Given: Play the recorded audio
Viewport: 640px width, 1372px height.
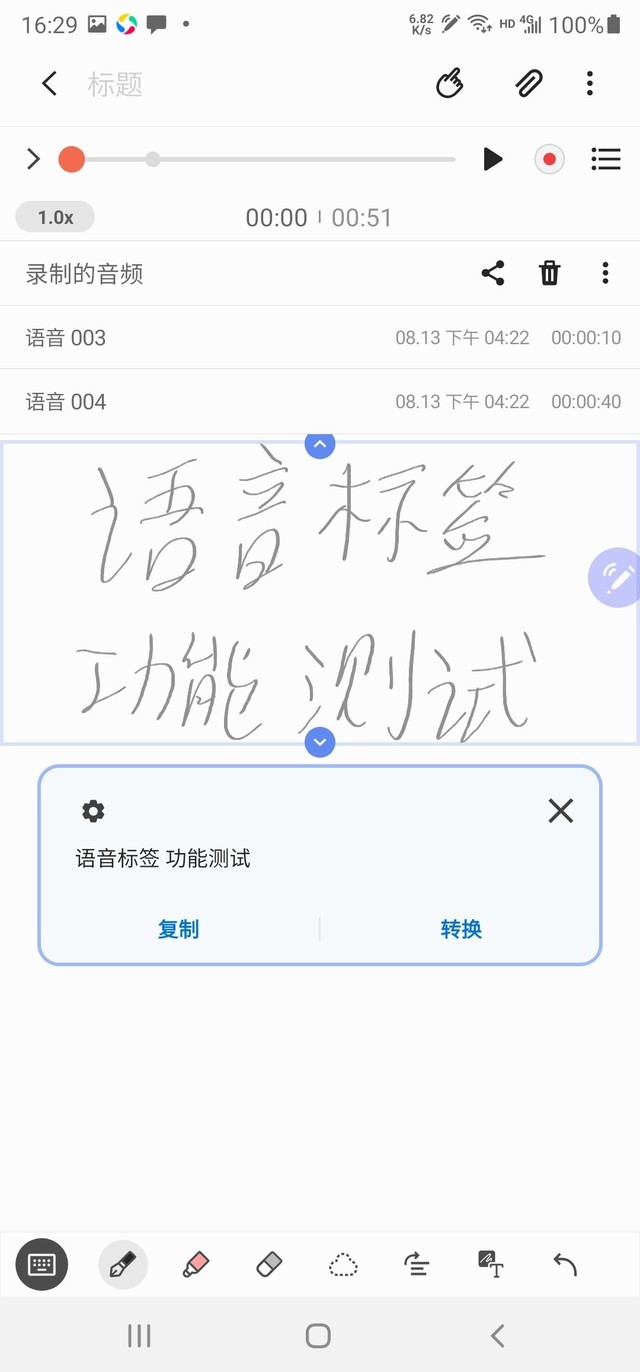Looking at the screenshot, I should click(x=492, y=159).
